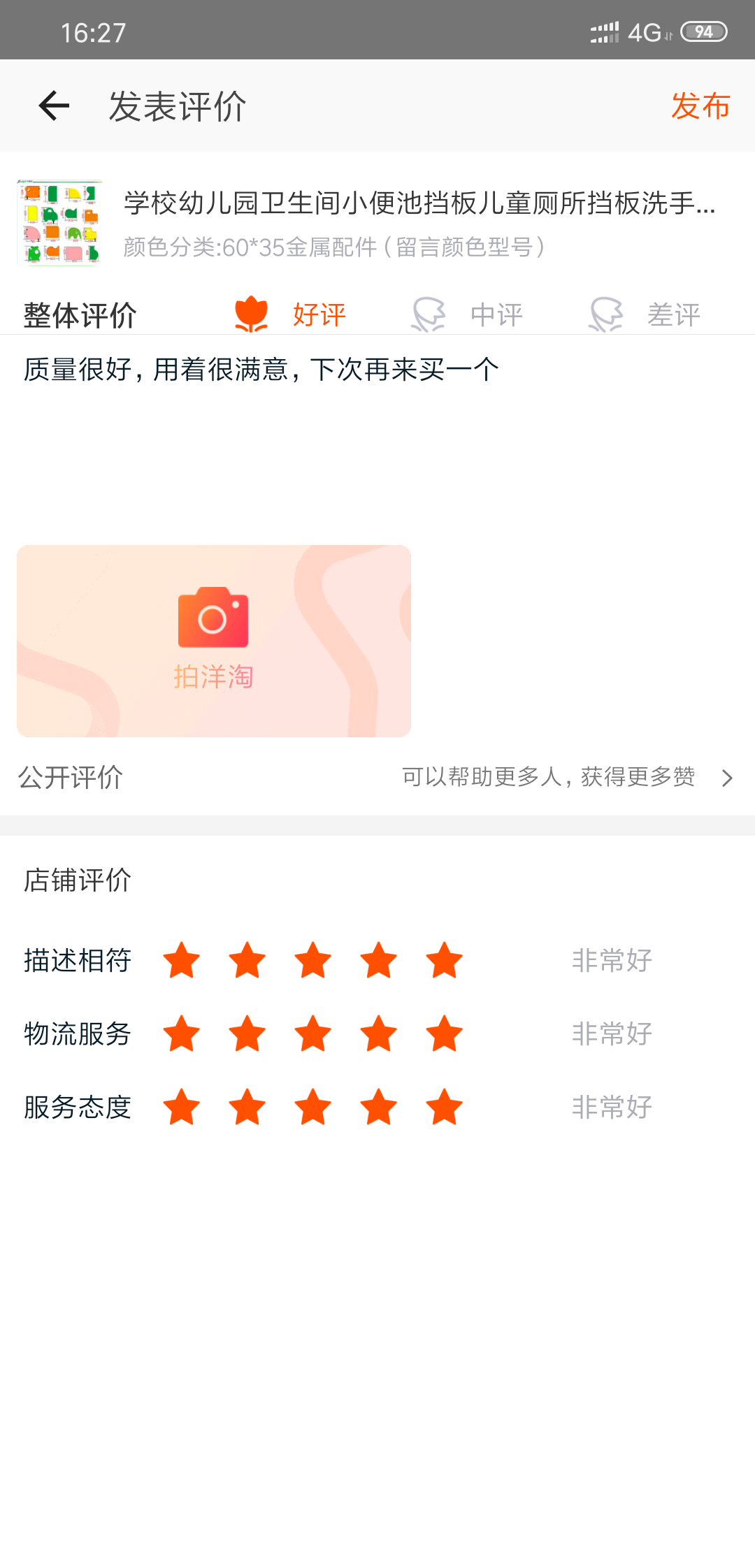Open the product thumbnail image
755x1568 pixels.
[60, 223]
